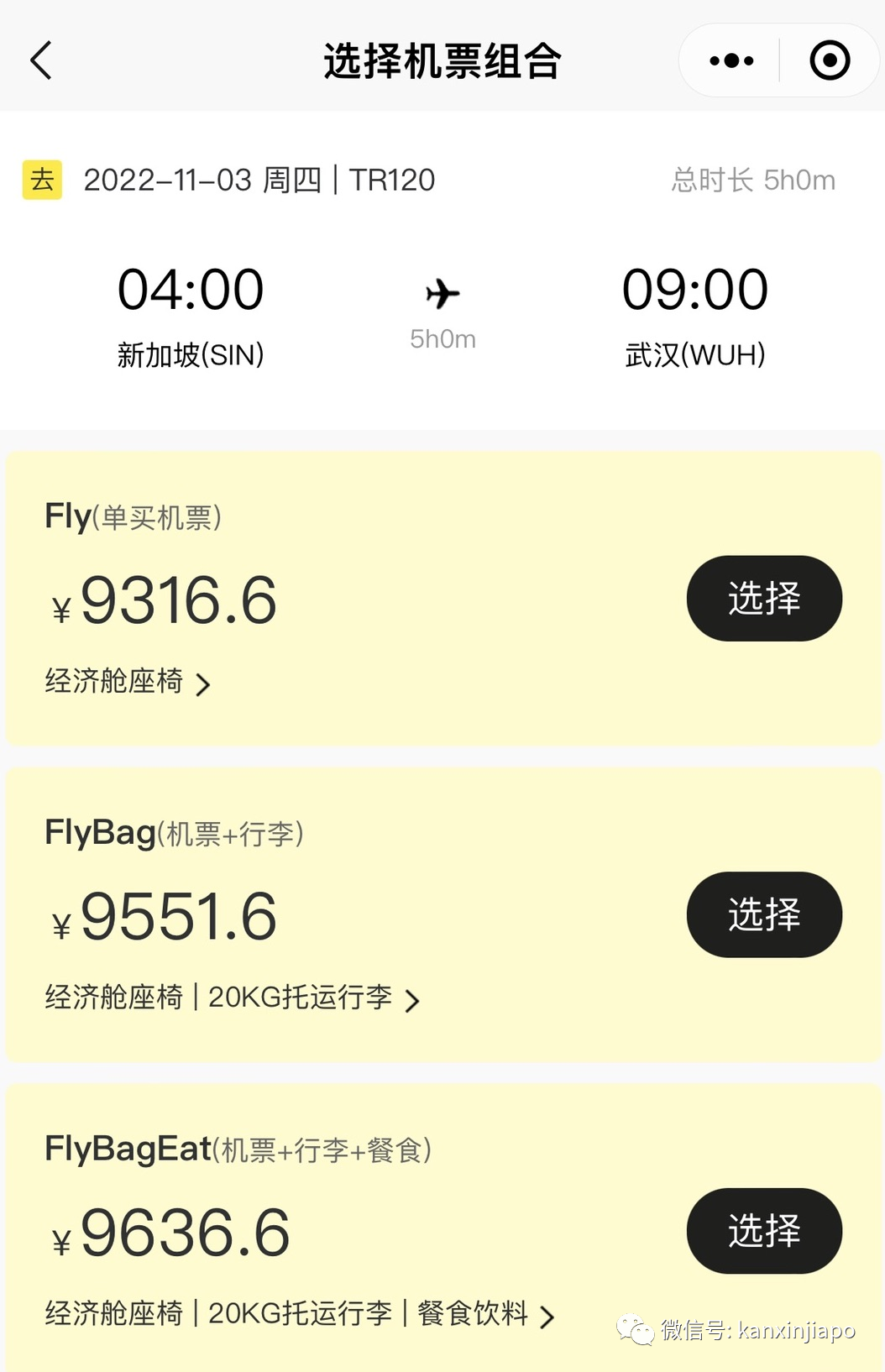This screenshot has height=1372, width=885.
Task: Open the mini program three-dot menu
Action: (731, 60)
